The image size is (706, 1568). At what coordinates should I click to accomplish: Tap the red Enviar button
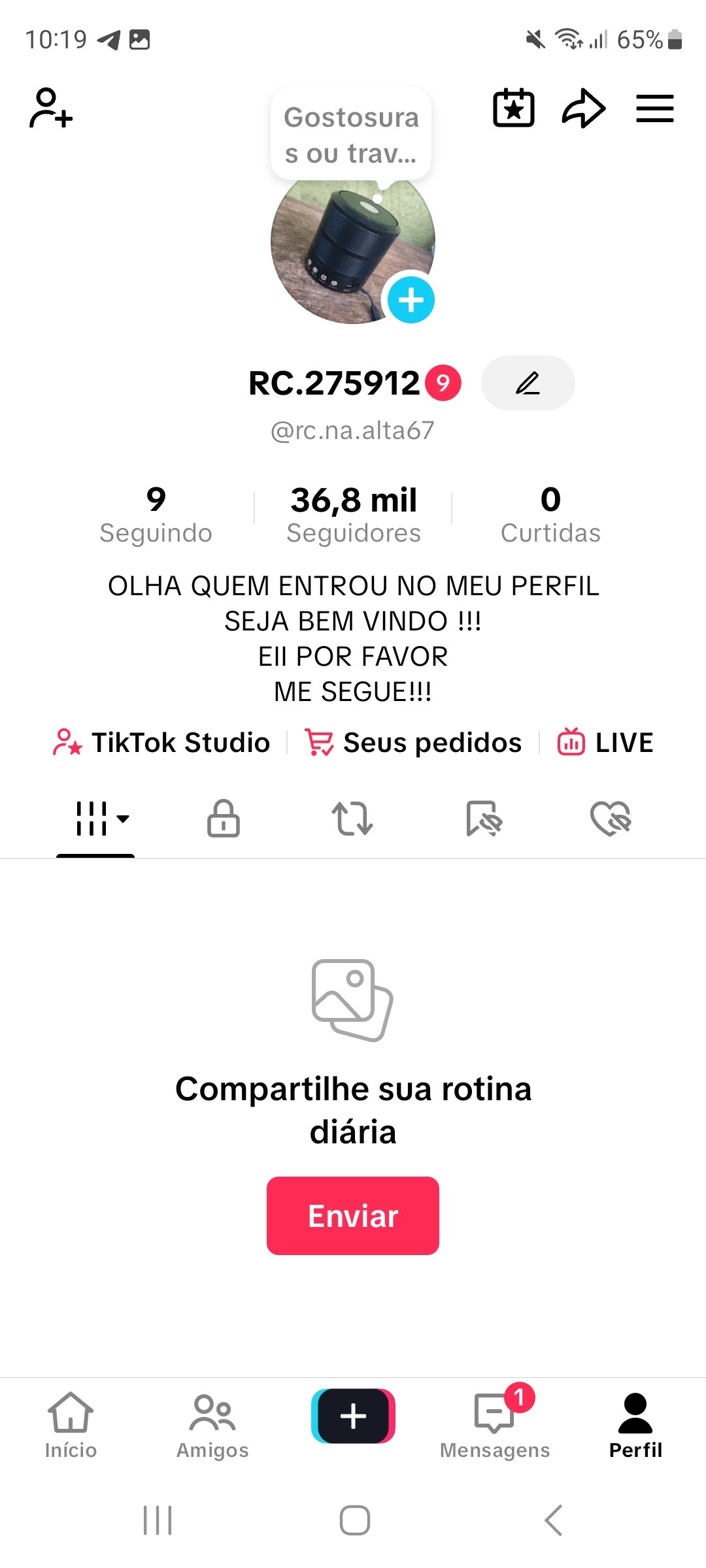pos(353,1216)
